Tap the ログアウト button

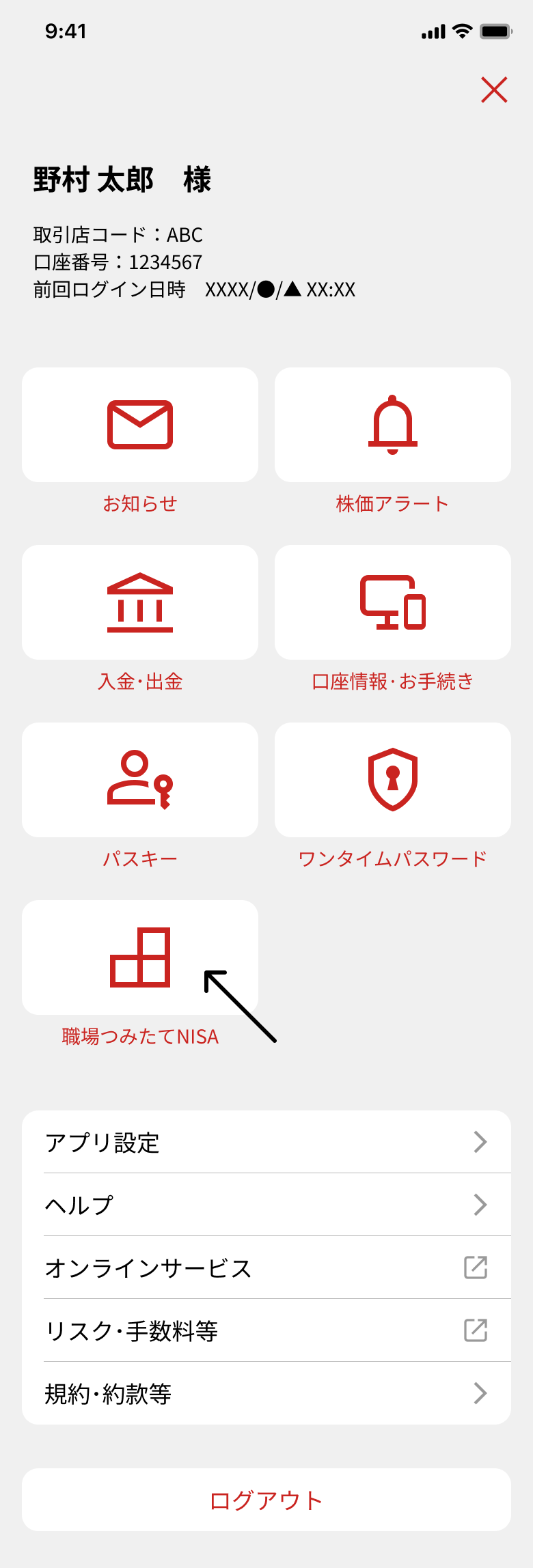pos(266,1500)
